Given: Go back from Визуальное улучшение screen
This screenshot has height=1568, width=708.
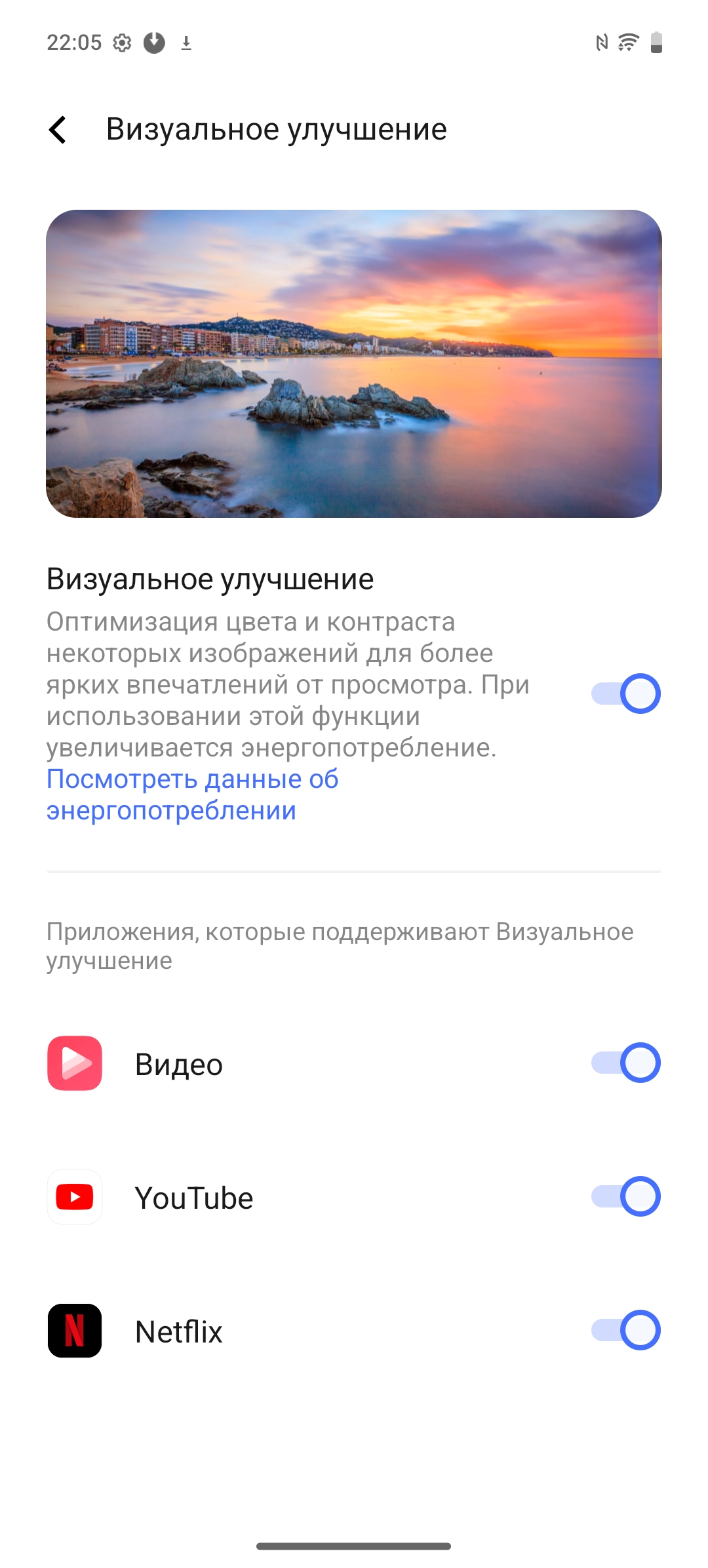Looking at the screenshot, I should pos(58,130).
